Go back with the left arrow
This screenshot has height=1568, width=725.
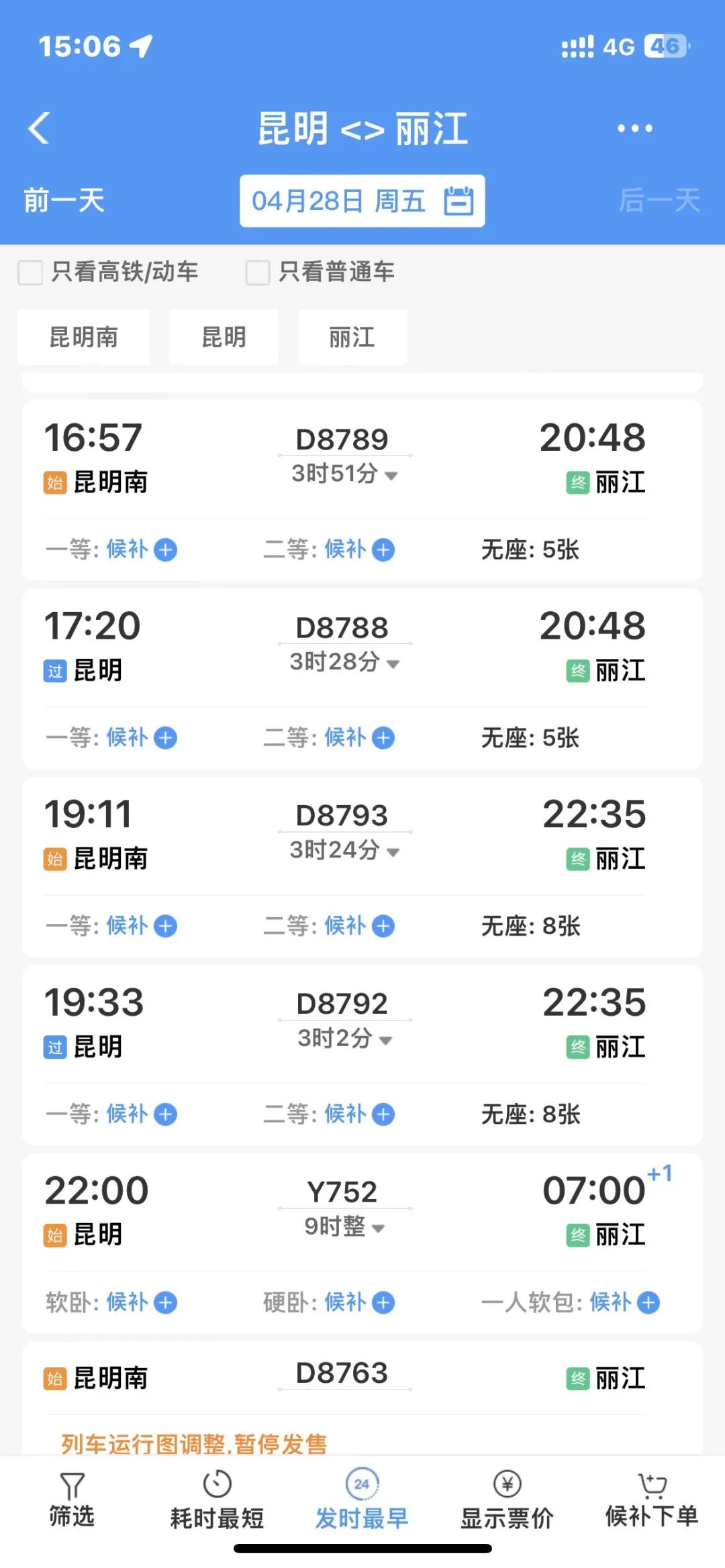(x=40, y=129)
